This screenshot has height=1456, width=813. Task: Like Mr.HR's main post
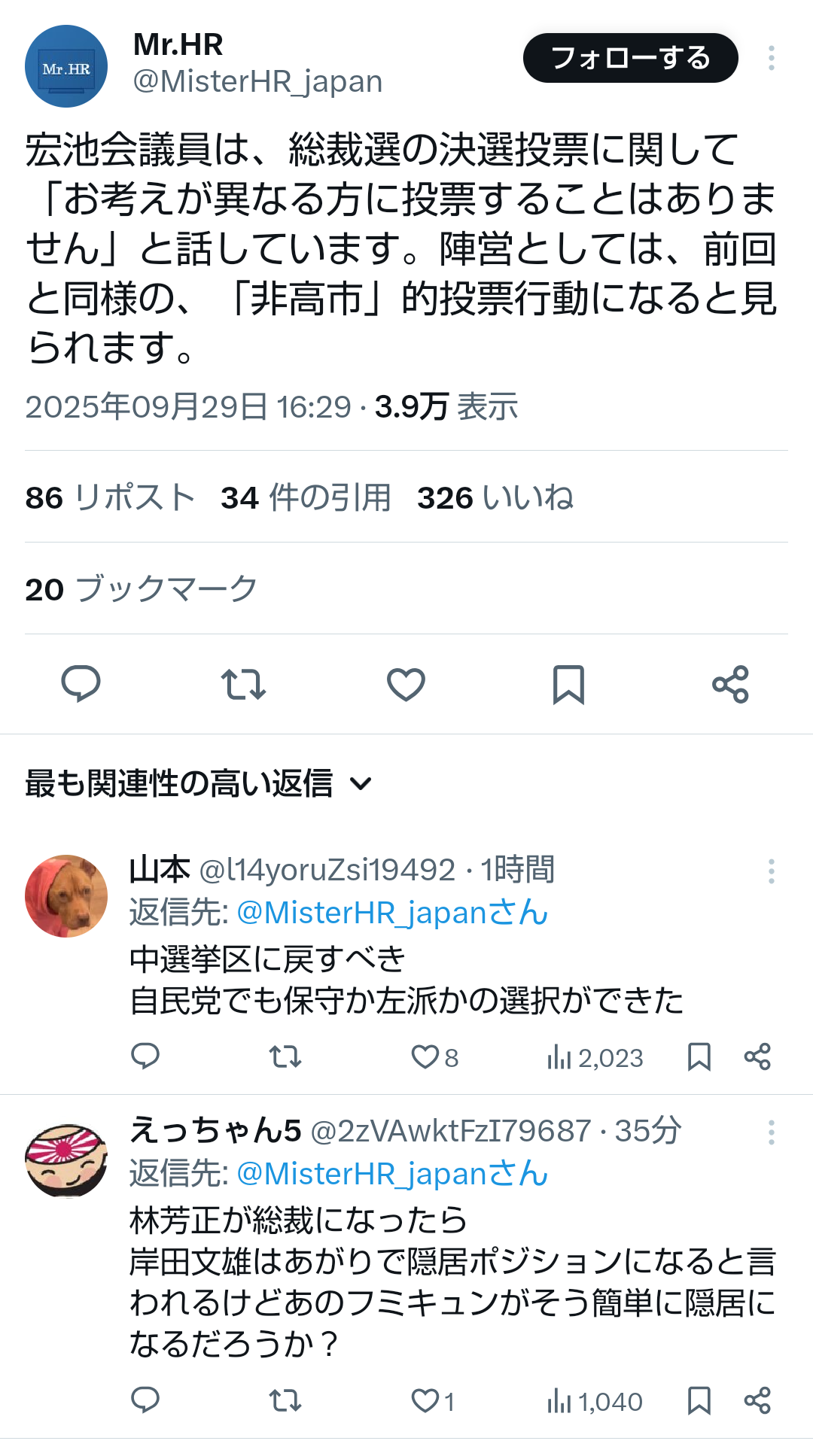406,684
